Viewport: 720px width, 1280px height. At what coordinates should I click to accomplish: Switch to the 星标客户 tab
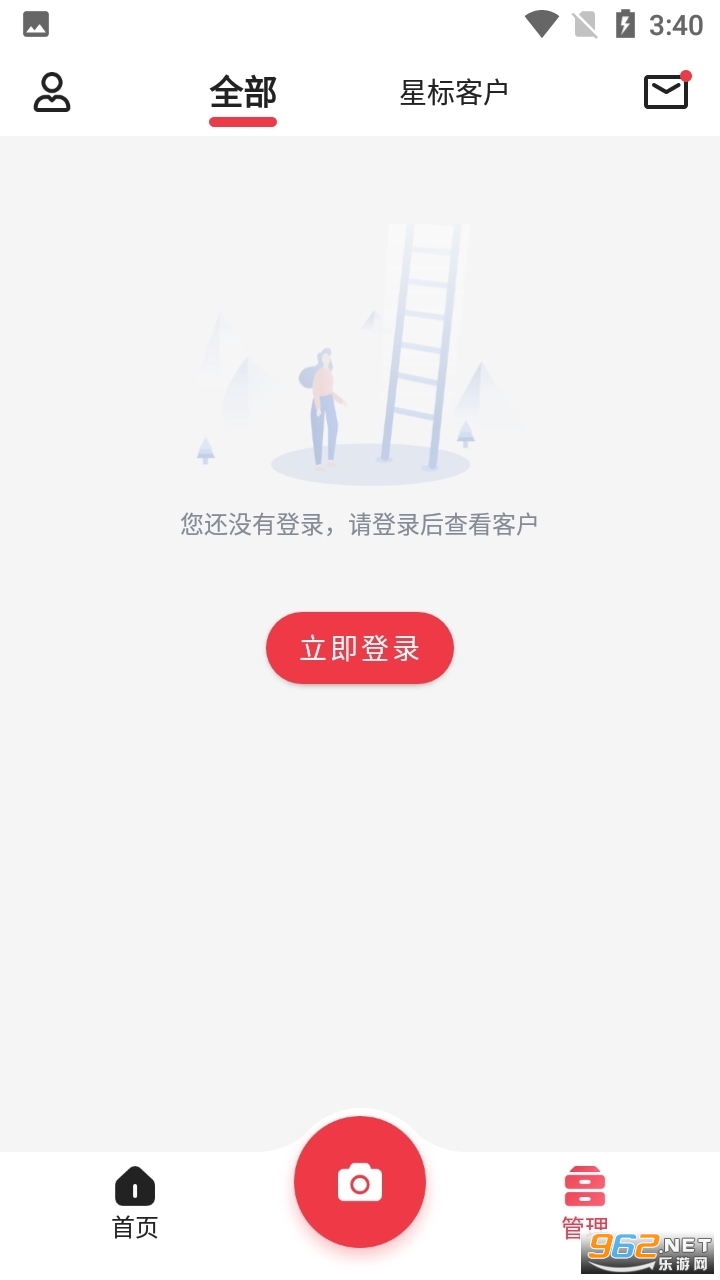coord(454,93)
